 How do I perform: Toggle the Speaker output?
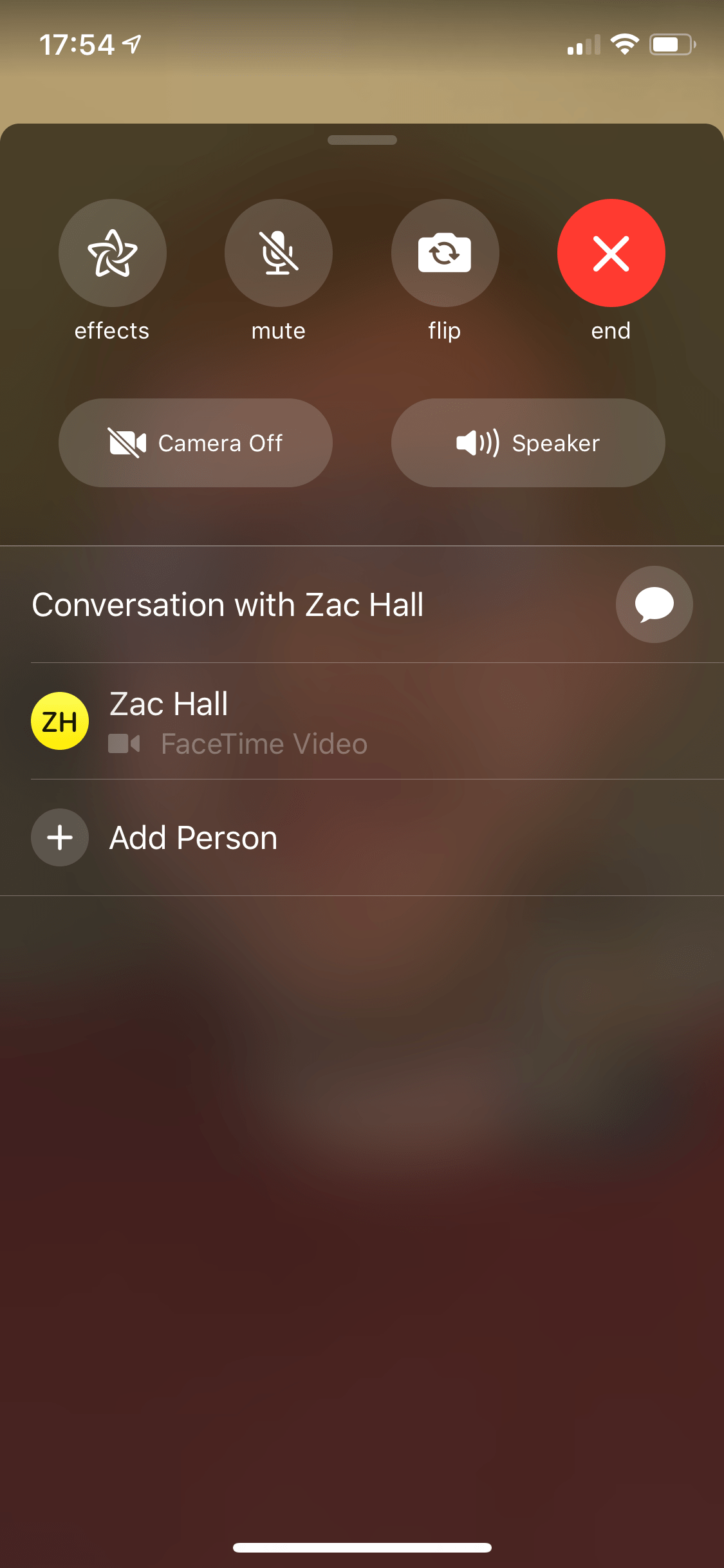(x=528, y=443)
